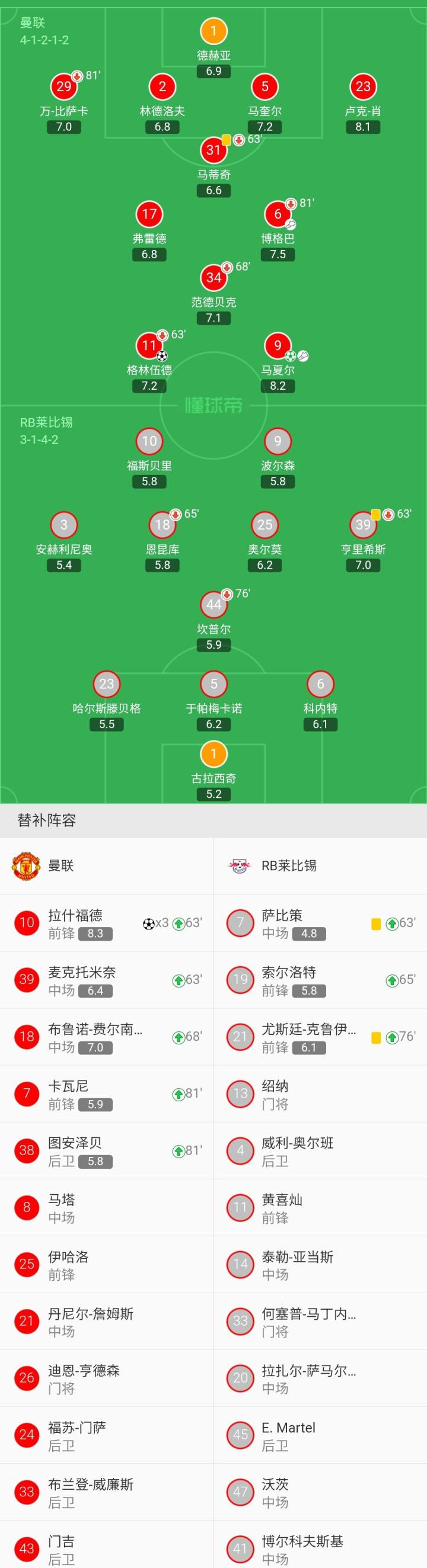Open 迪恩-亨德森 goalkeeper row
This screenshot has height=1568, width=427.
tap(107, 1378)
